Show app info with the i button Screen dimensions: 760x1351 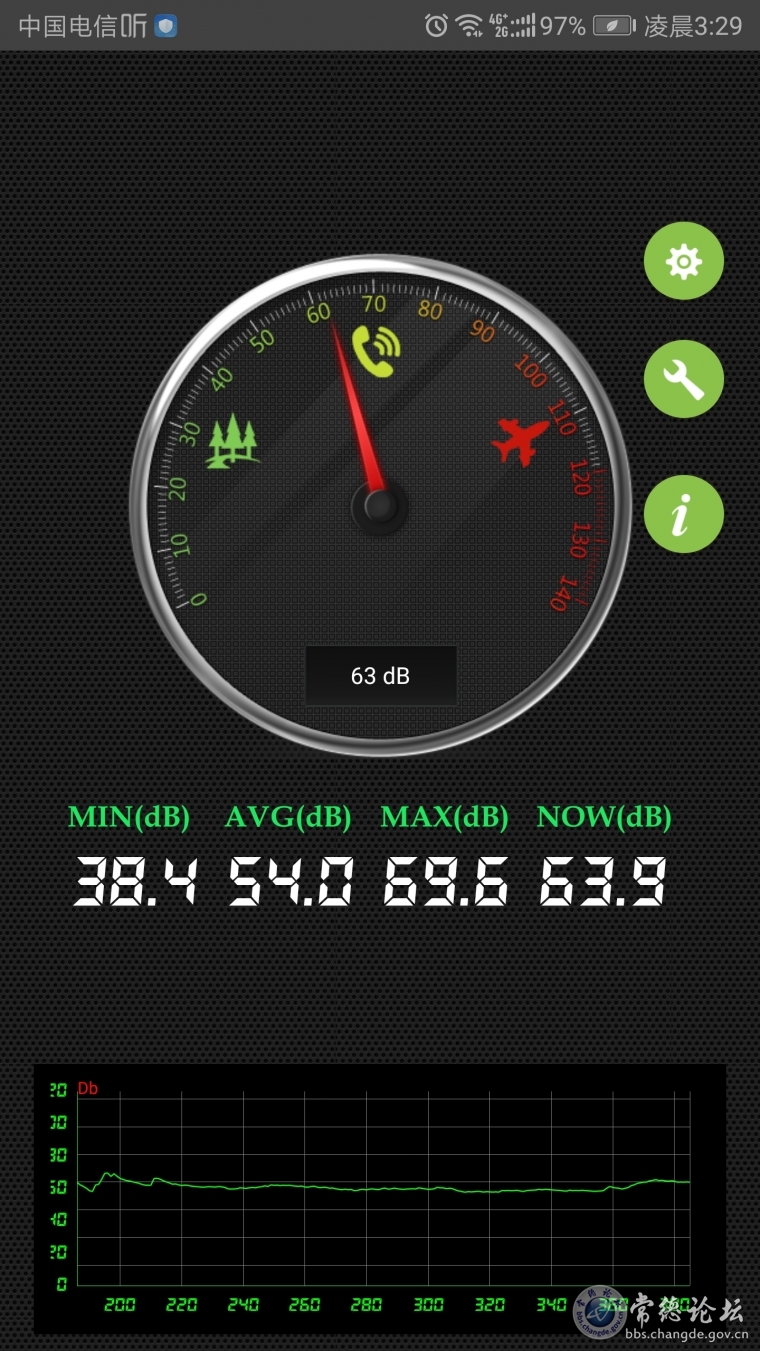(683, 514)
